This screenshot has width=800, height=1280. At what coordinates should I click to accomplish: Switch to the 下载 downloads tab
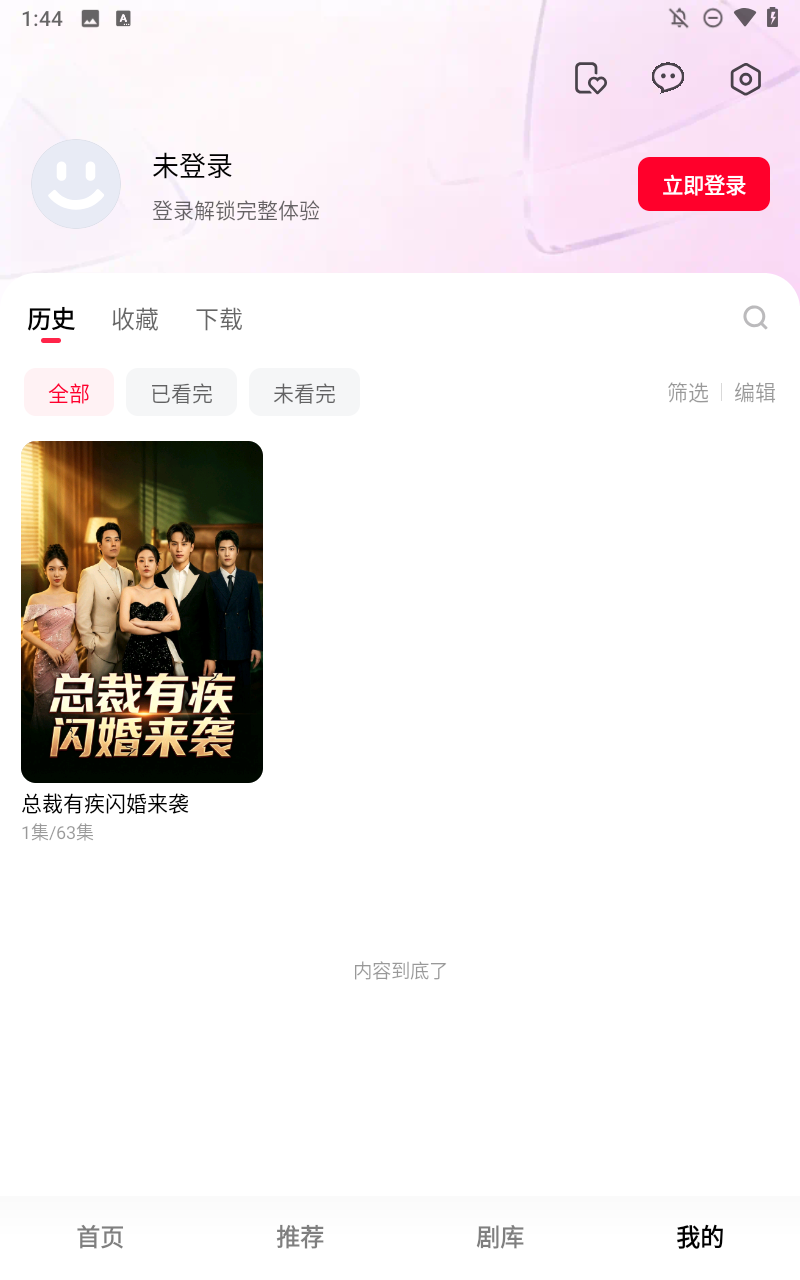point(218,318)
